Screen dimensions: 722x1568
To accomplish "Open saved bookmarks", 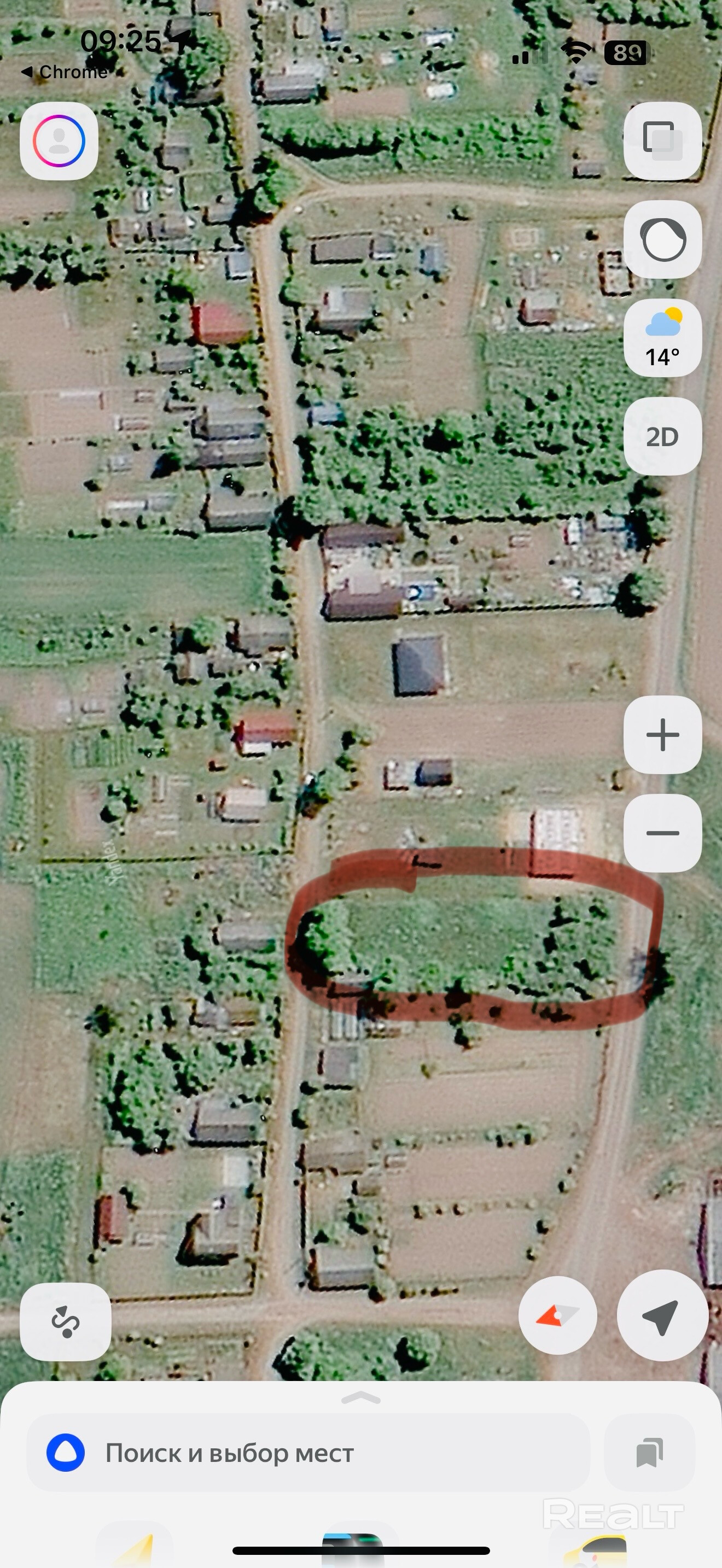I will pyautogui.click(x=649, y=1453).
